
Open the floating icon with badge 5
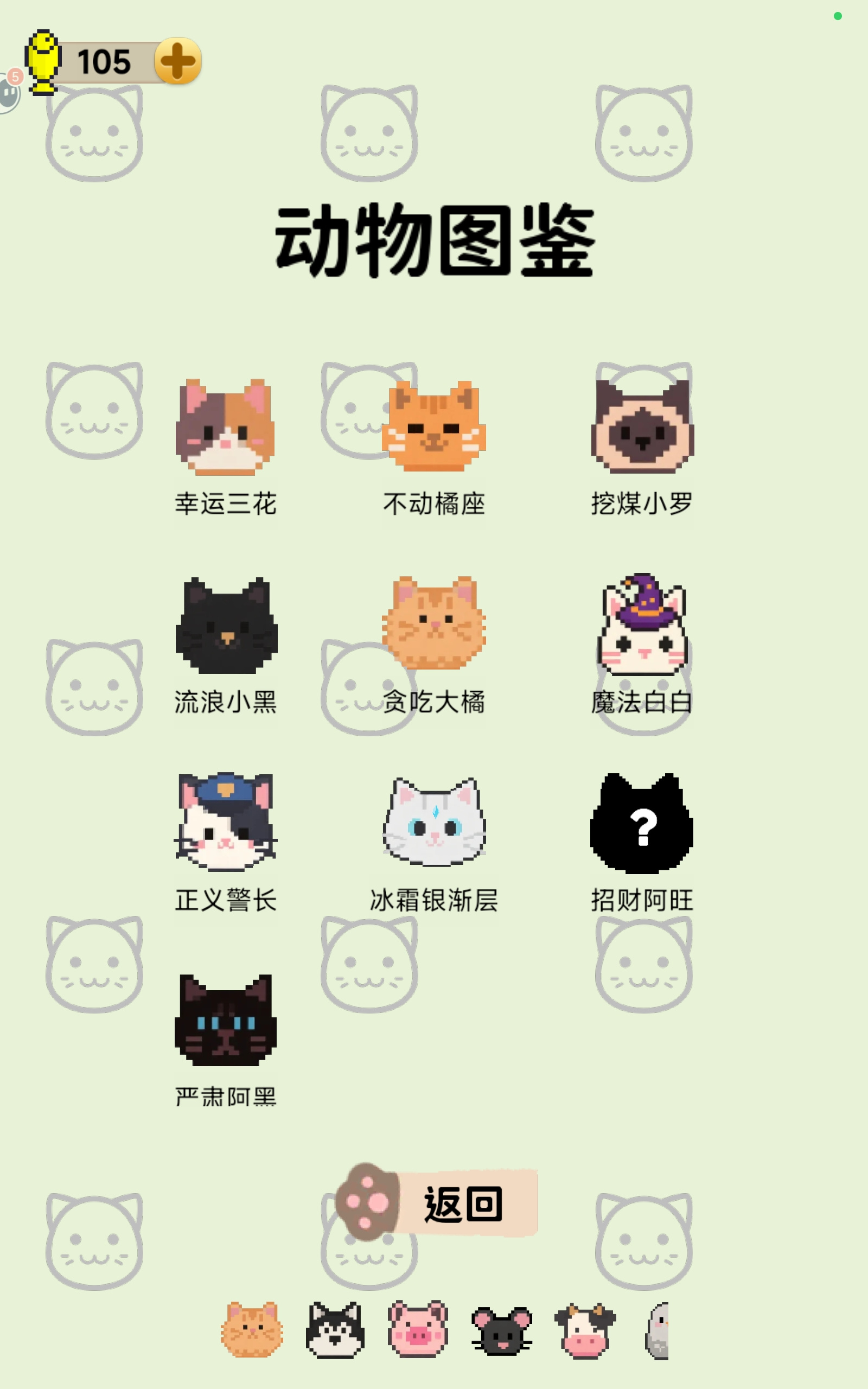tap(10, 91)
